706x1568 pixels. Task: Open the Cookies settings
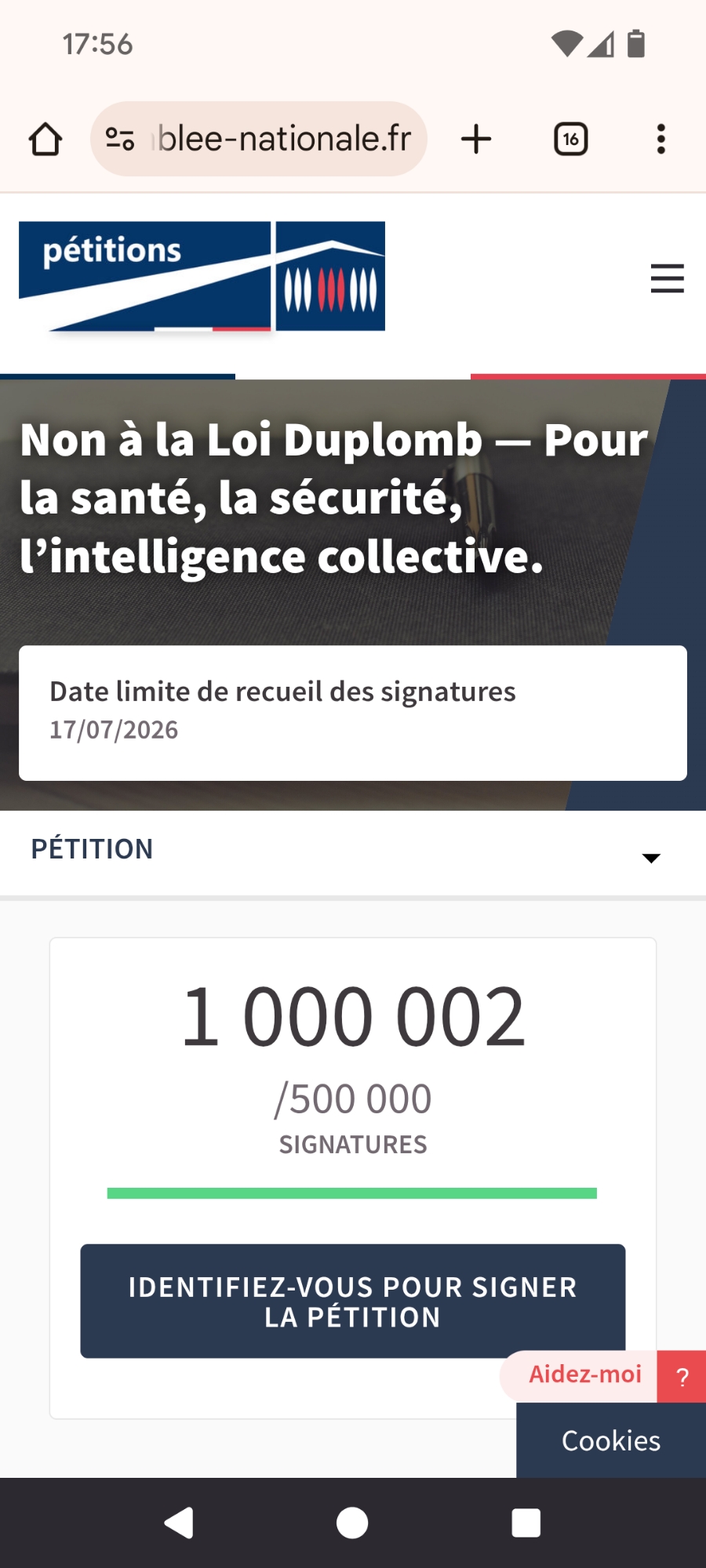pyautogui.click(x=610, y=1441)
